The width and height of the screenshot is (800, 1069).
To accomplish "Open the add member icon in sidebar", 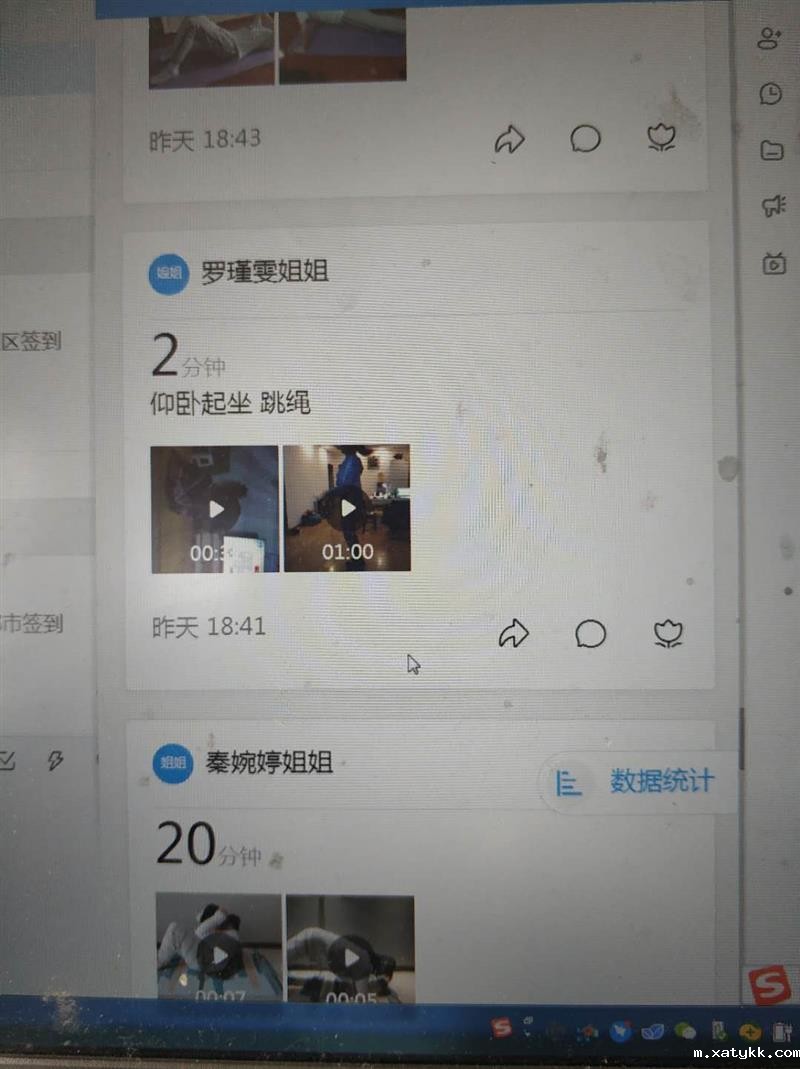I will (770, 38).
